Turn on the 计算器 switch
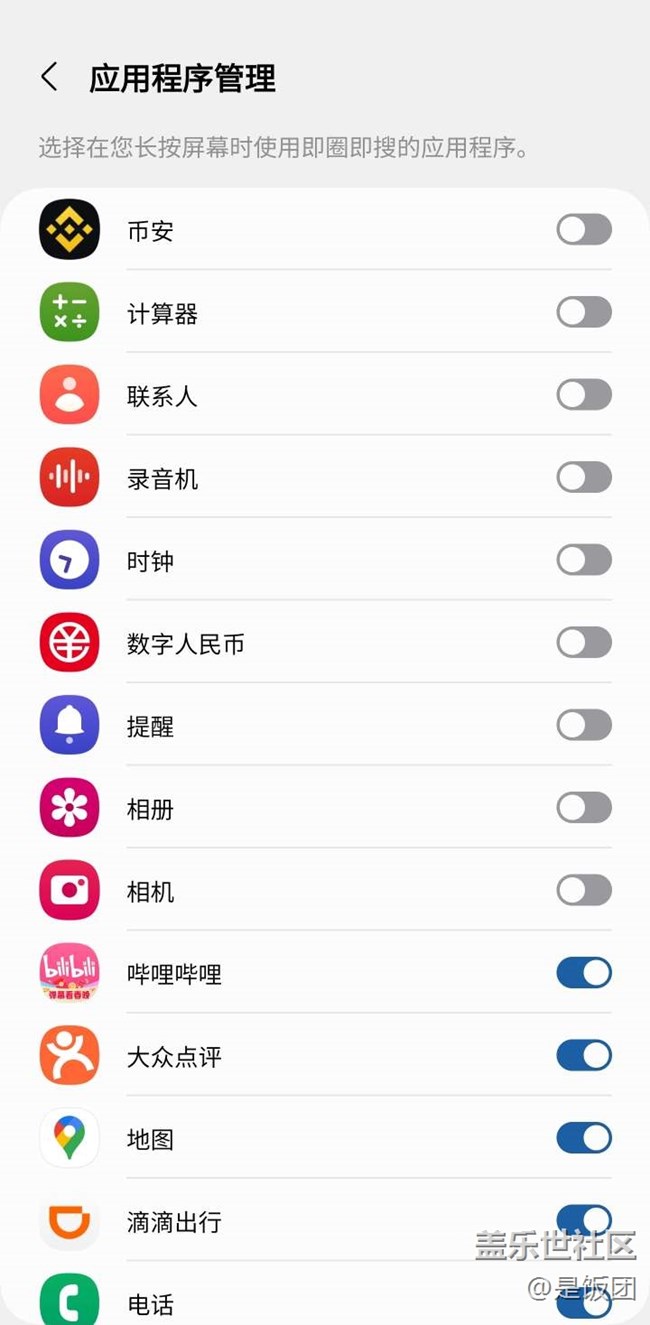This screenshot has height=1325, width=650. point(584,313)
